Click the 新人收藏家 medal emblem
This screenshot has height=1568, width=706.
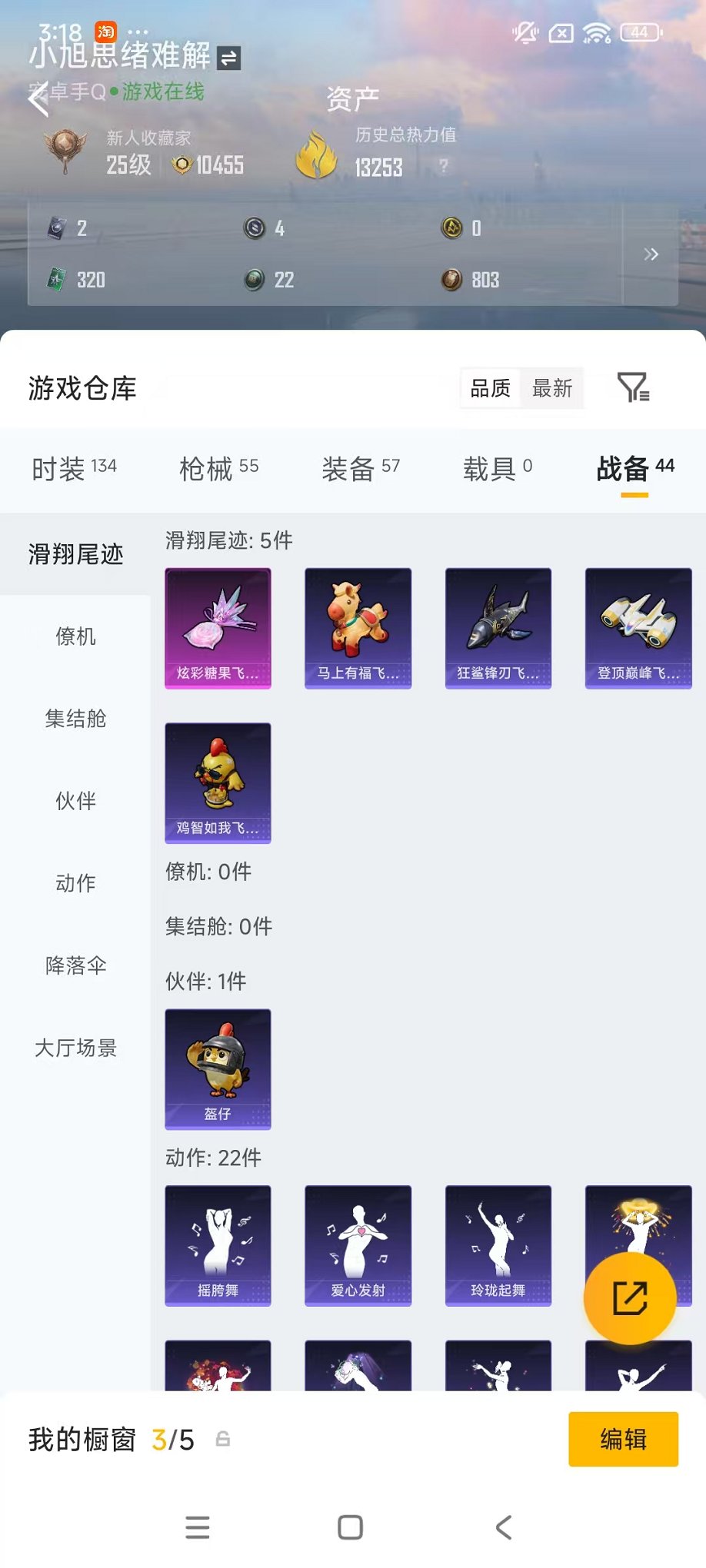tap(66, 148)
